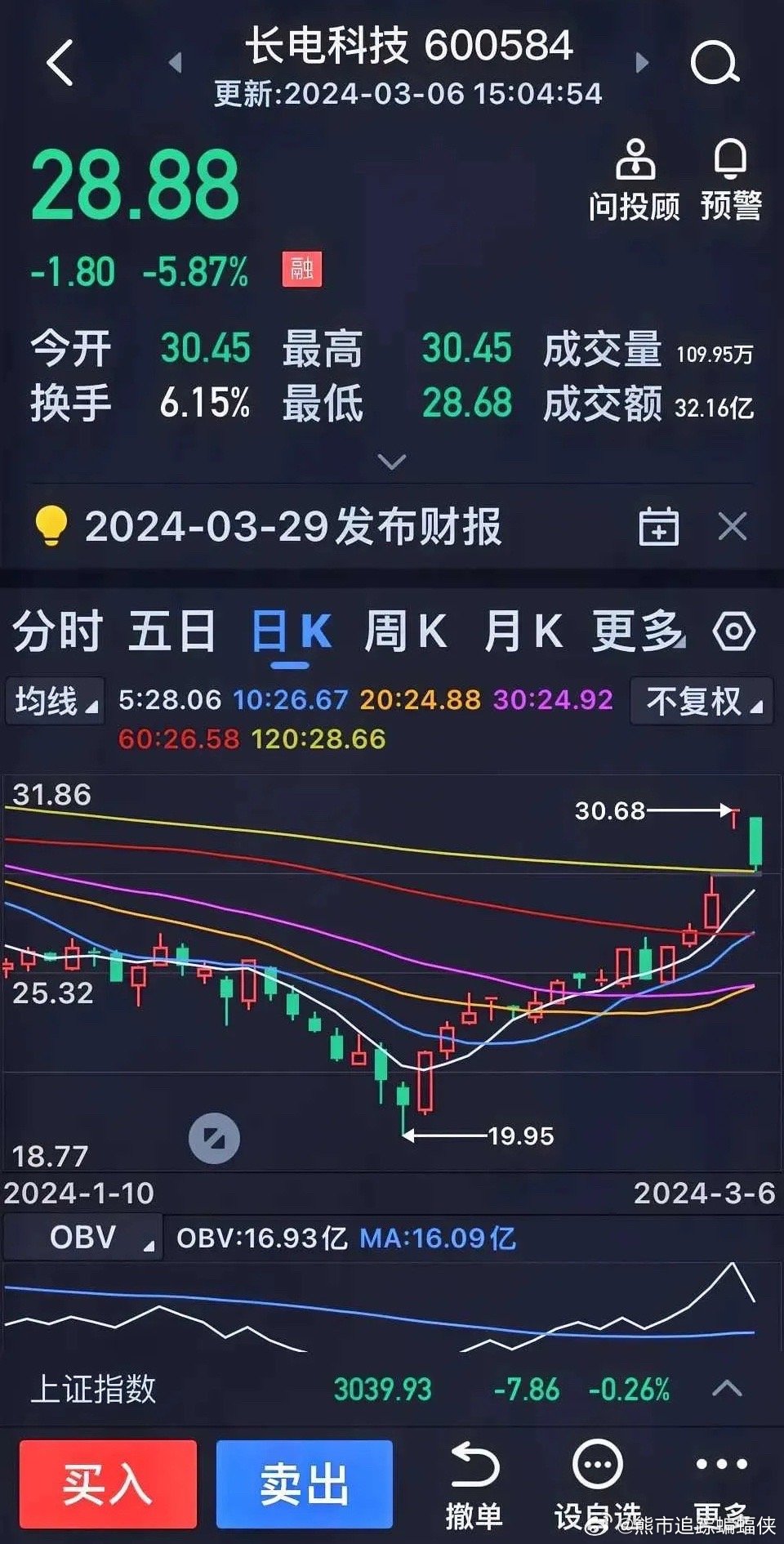Dismiss the 发布财报 notice banner
The image size is (784, 1544).
(733, 526)
